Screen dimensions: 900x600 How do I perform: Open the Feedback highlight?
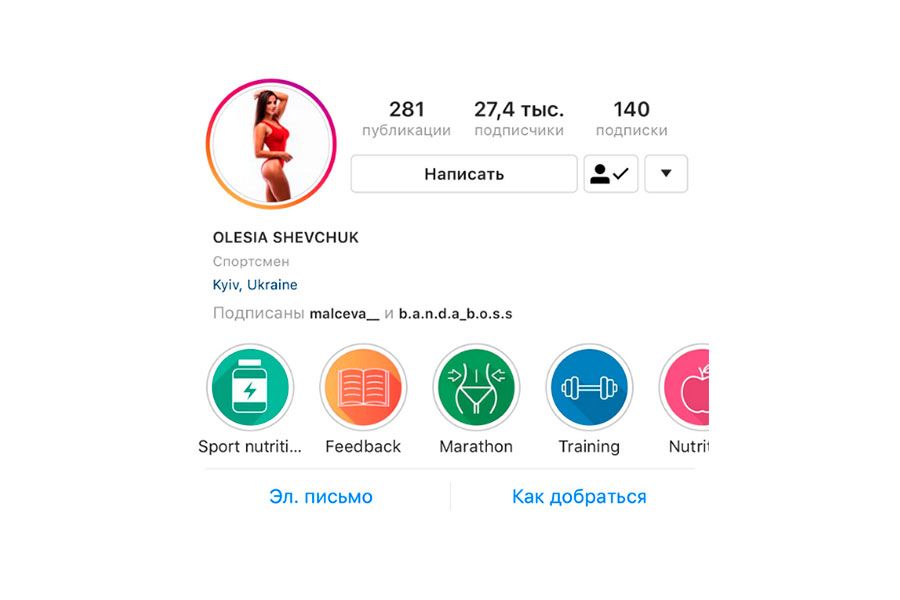362,387
